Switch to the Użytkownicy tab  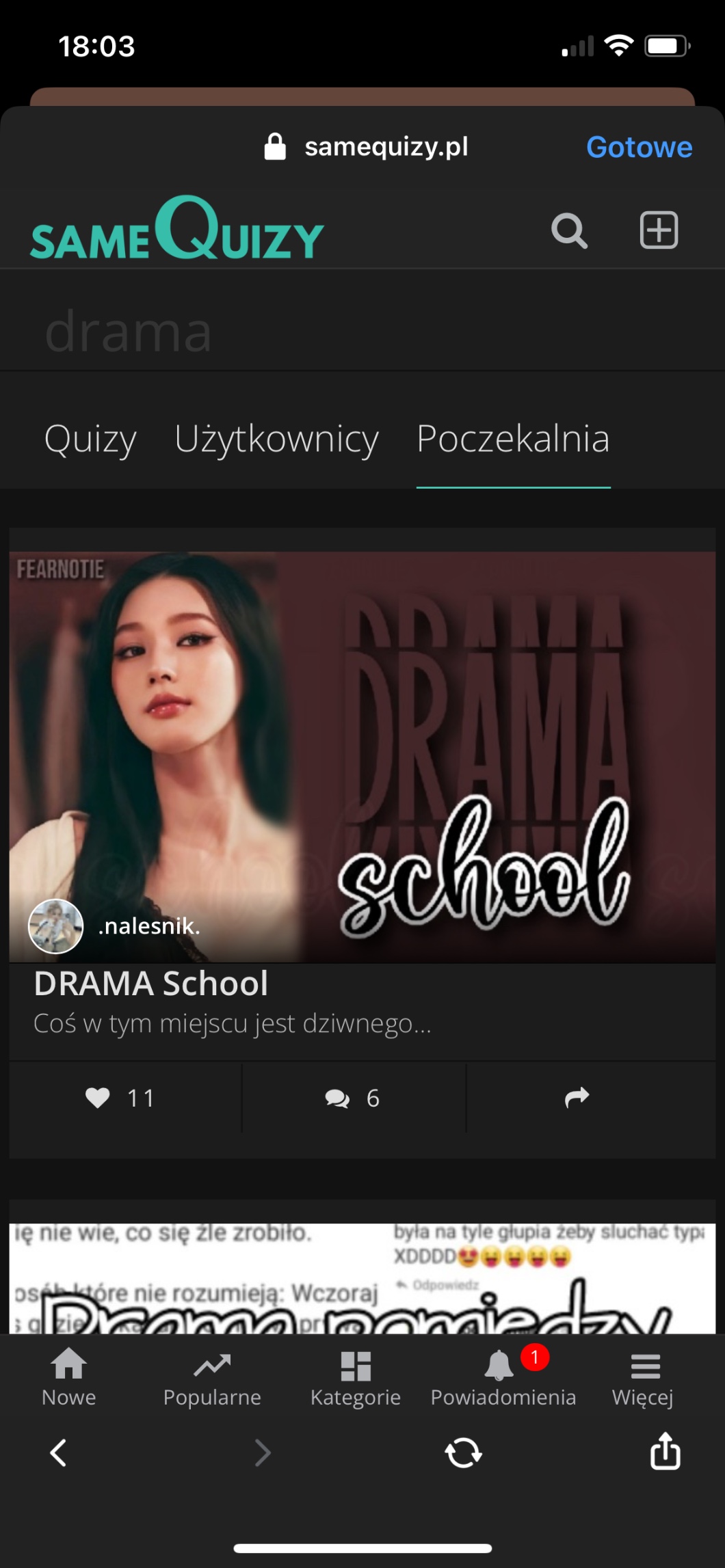pyautogui.click(x=276, y=439)
